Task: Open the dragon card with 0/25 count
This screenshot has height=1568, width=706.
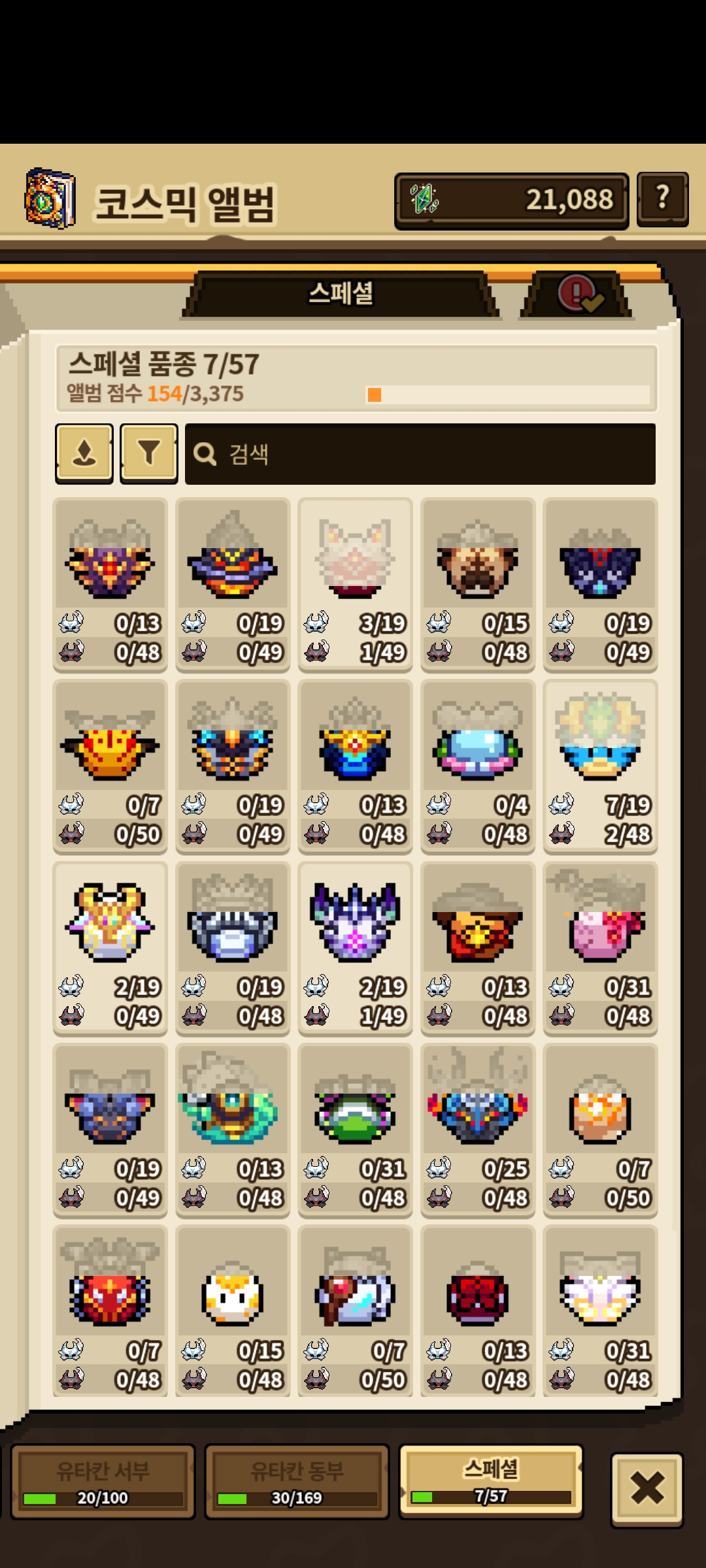Action: [x=478, y=1130]
